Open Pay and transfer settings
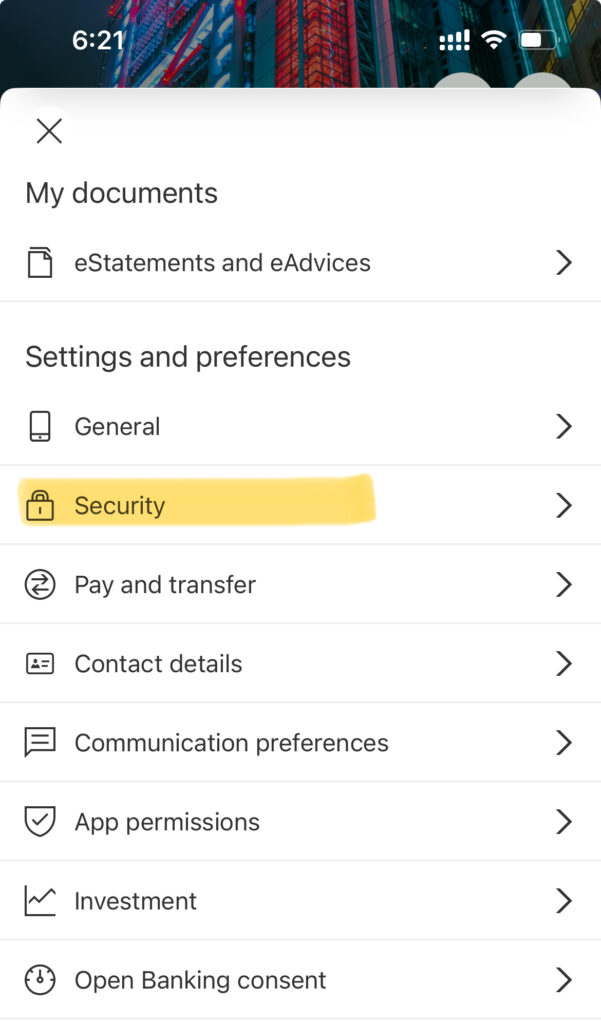601x1024 pixels. point(300,584)
